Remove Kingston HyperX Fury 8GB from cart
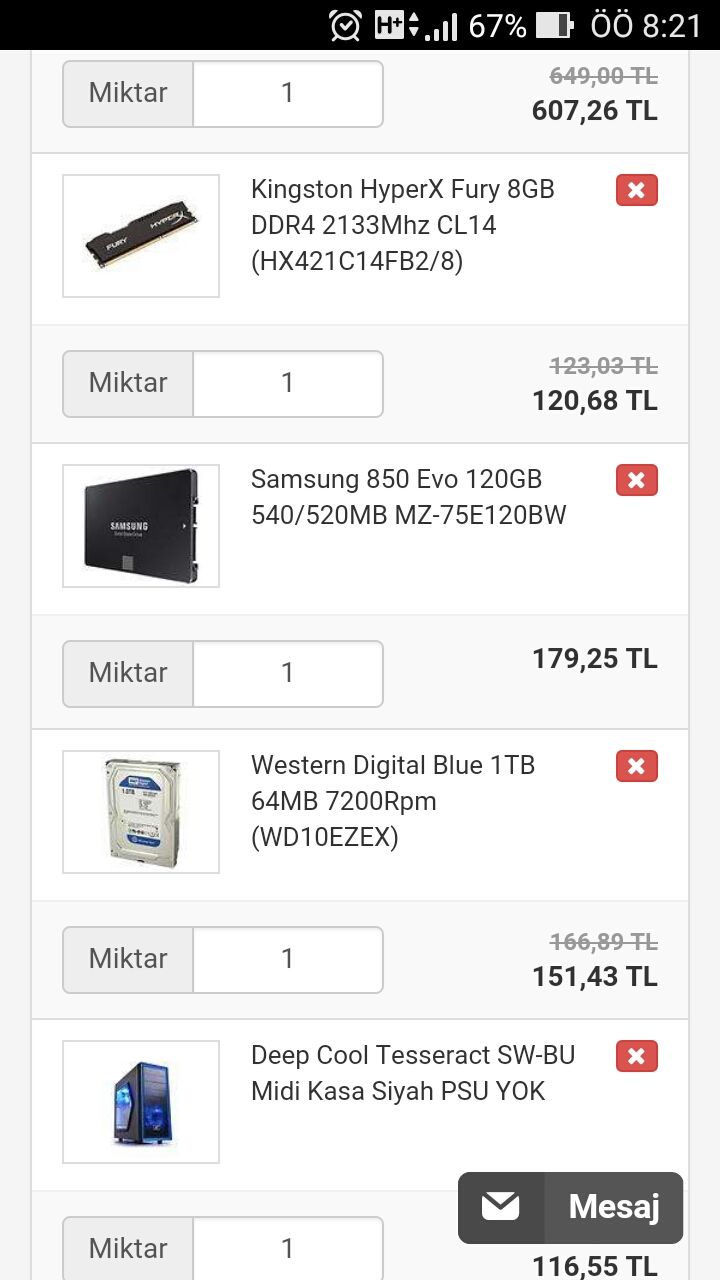Image resolution: width=720 pixels, height=1280 pixels. pos(636,190)
